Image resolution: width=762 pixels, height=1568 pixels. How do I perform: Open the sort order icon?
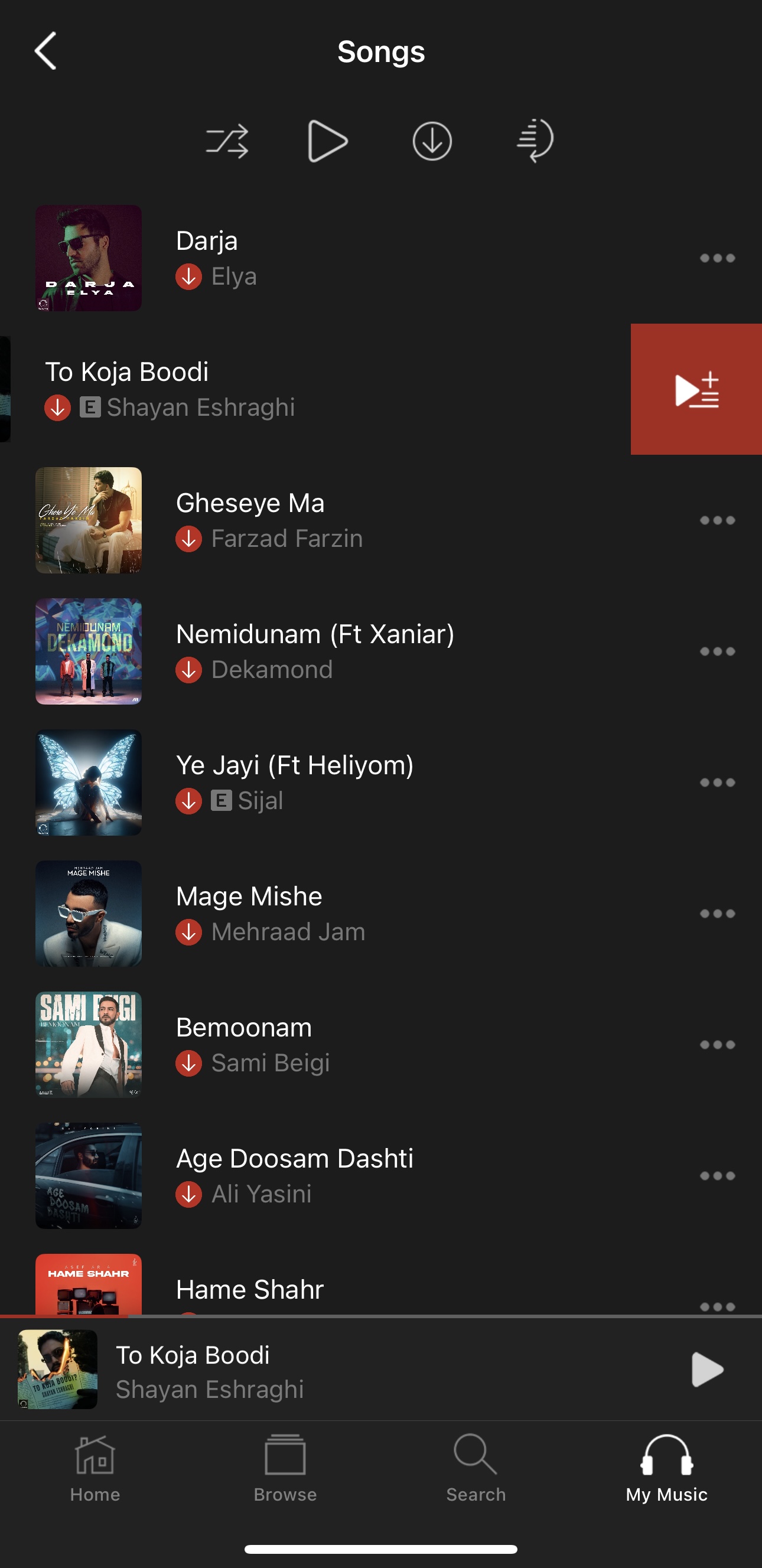click(x=535, y=141)
